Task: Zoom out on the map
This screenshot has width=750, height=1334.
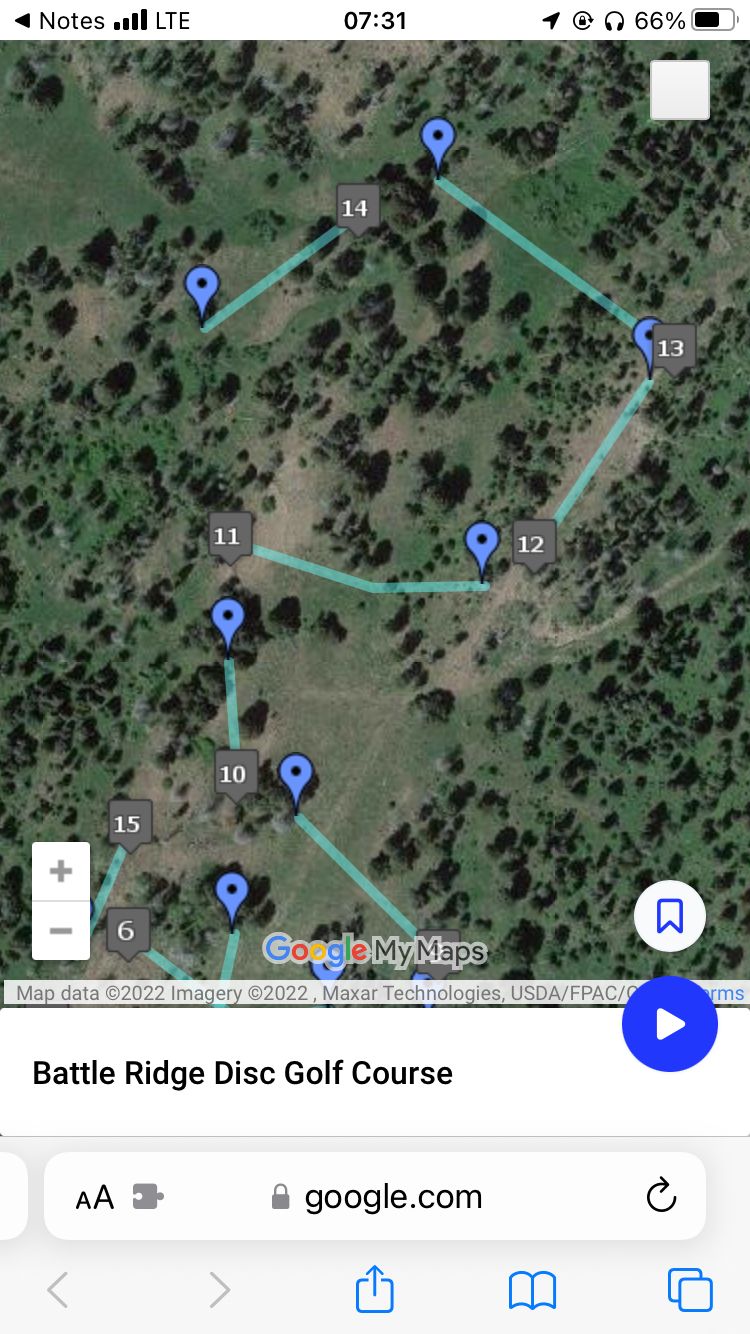Action: pyautogui.click(x=61, y=931)
